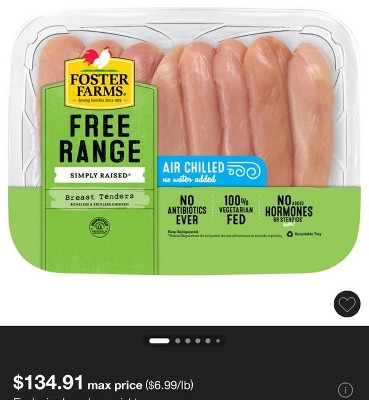
Task: Open Foster Farms breast tenders product image
Action: tap(184, 144)
